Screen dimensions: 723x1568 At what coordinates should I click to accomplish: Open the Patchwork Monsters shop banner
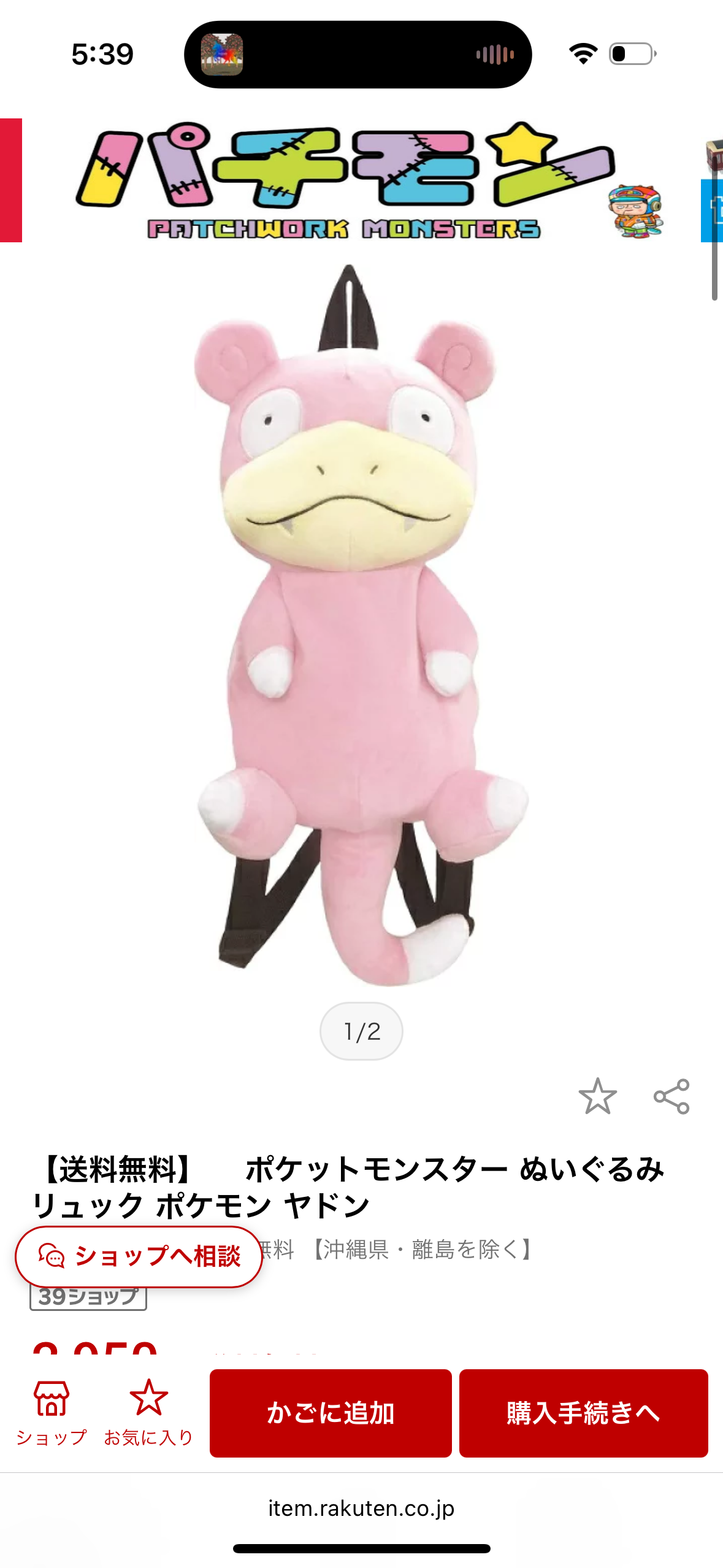361,180
